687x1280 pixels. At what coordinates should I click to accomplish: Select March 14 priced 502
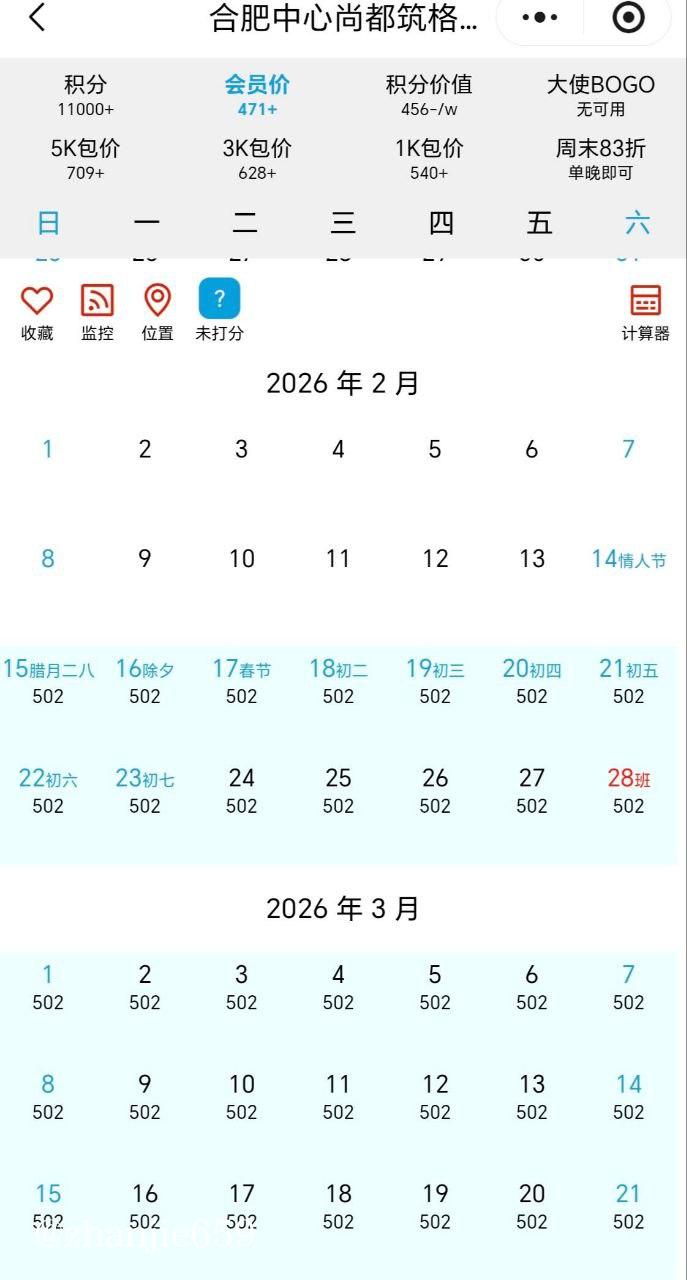628,1096
